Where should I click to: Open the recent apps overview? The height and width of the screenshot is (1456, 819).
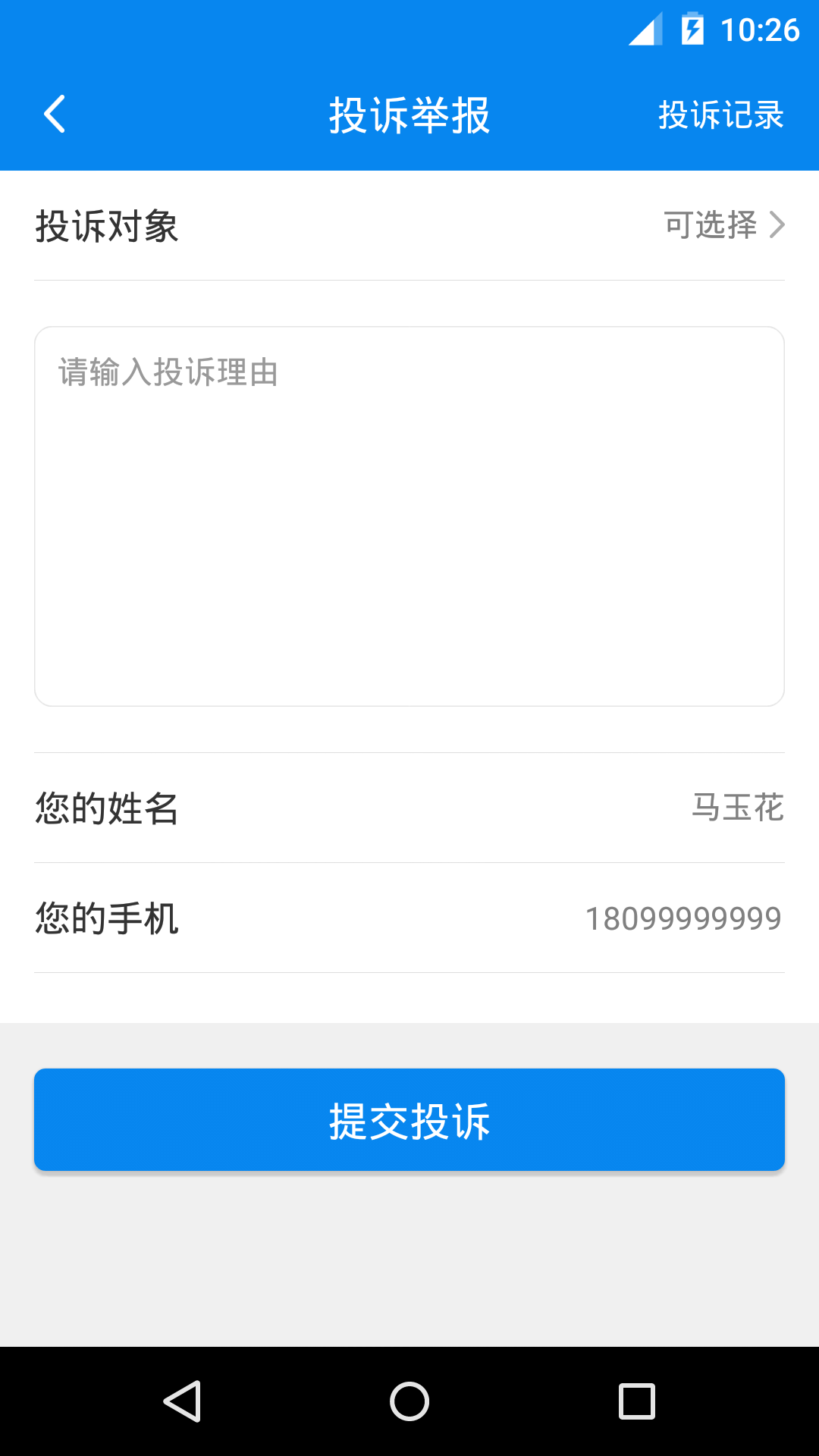(x=637, y=1401)
